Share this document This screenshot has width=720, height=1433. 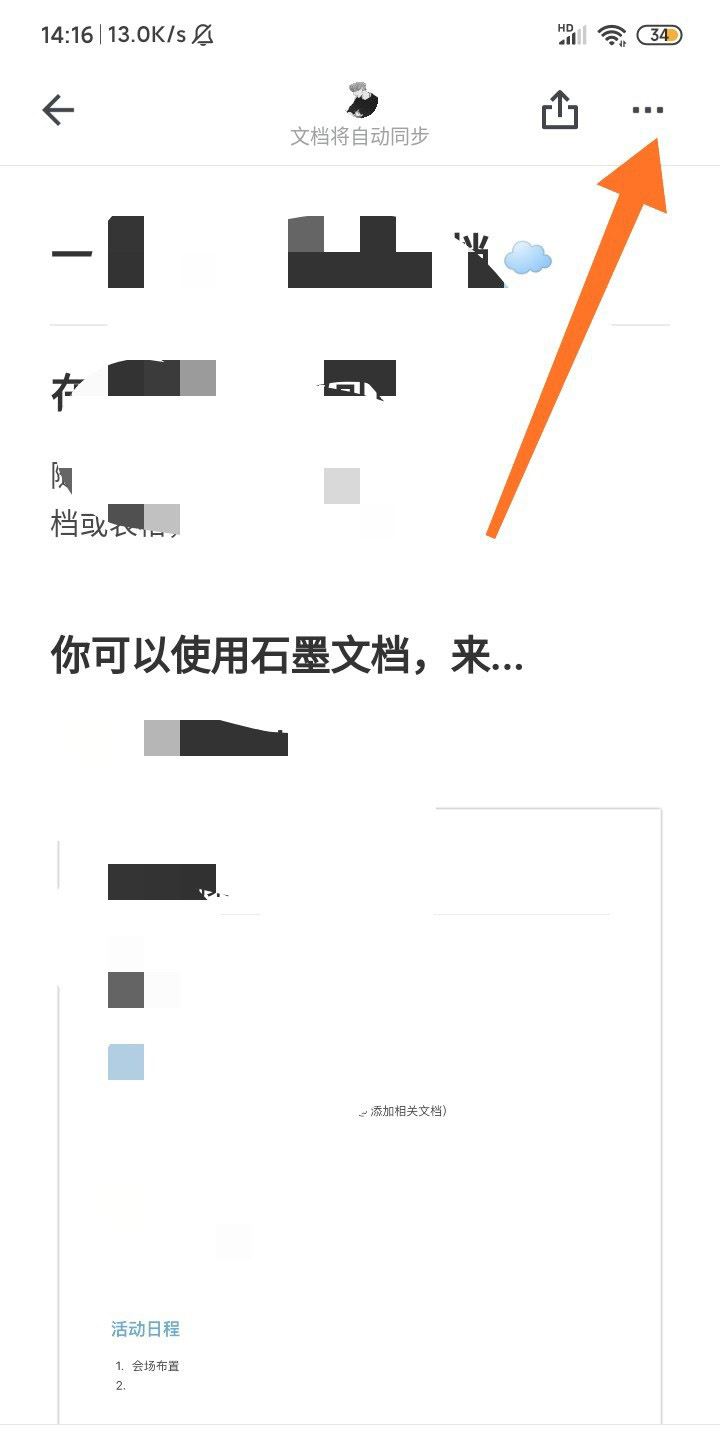pos(560,110)
